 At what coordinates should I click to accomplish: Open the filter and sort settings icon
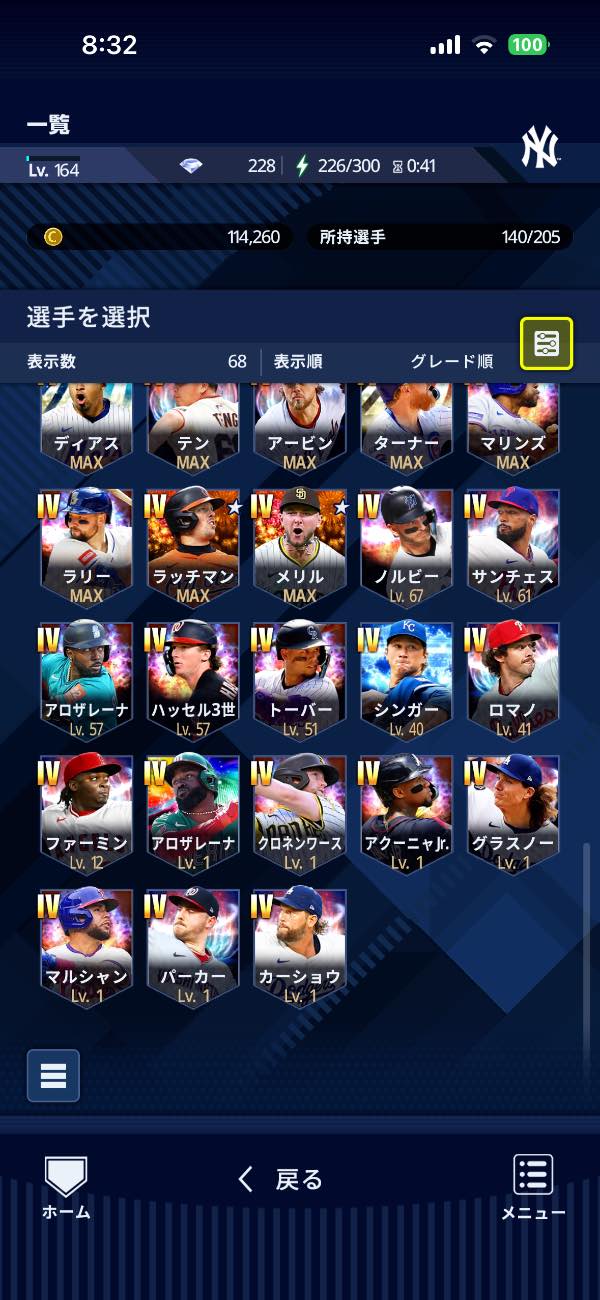tap(546, 344)
